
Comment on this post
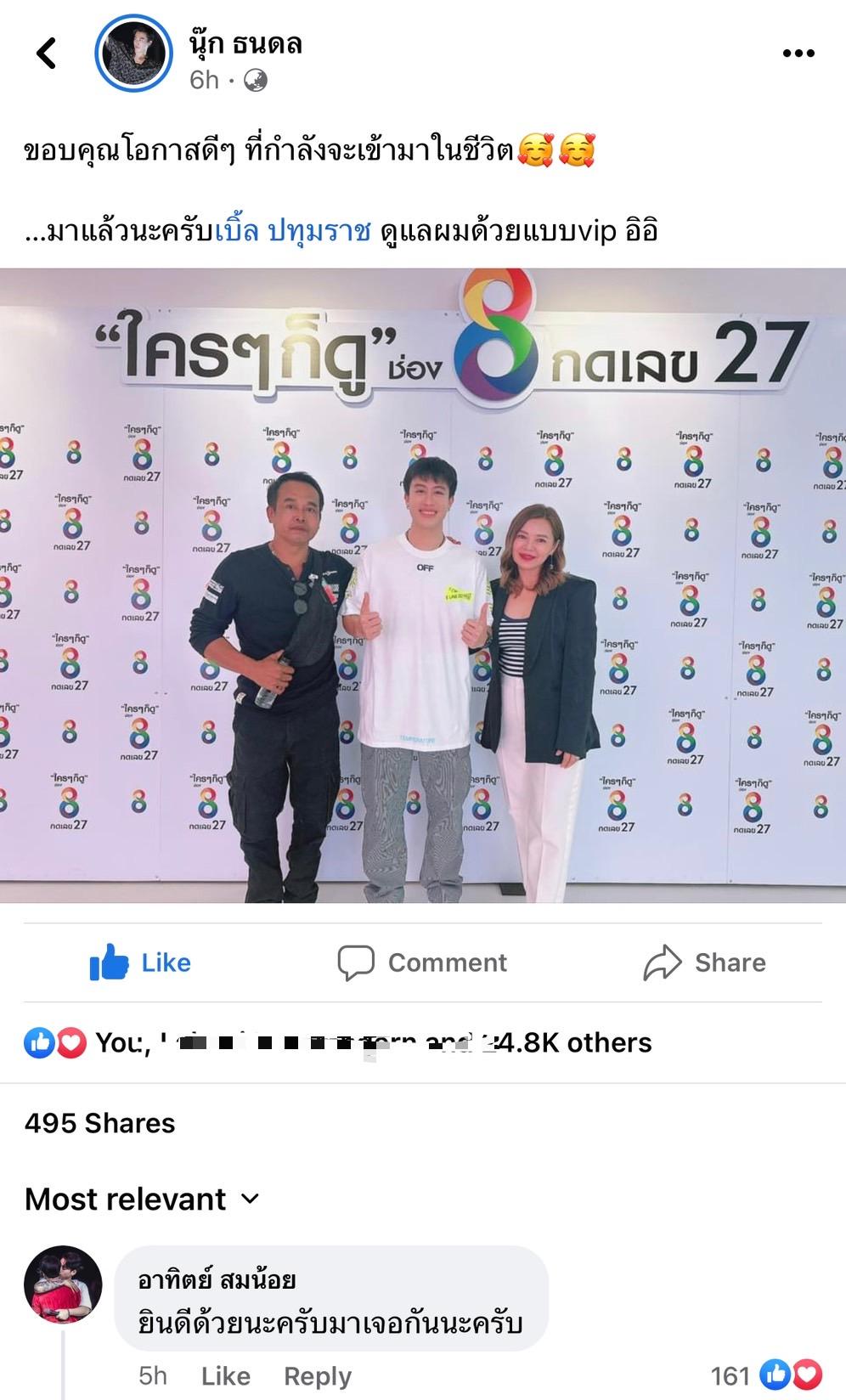[422, 962]
